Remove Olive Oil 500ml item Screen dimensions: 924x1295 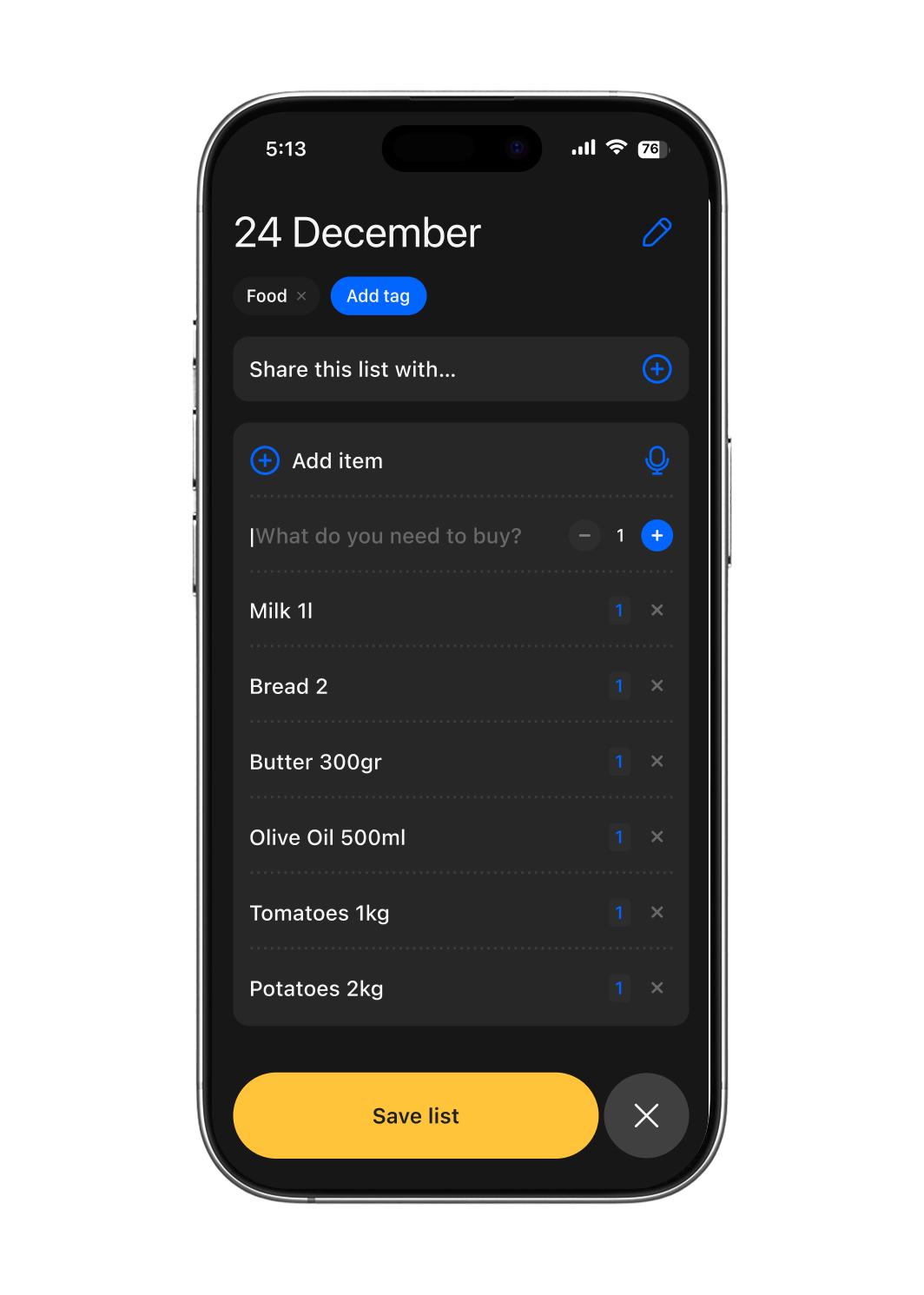pos(657,837)
